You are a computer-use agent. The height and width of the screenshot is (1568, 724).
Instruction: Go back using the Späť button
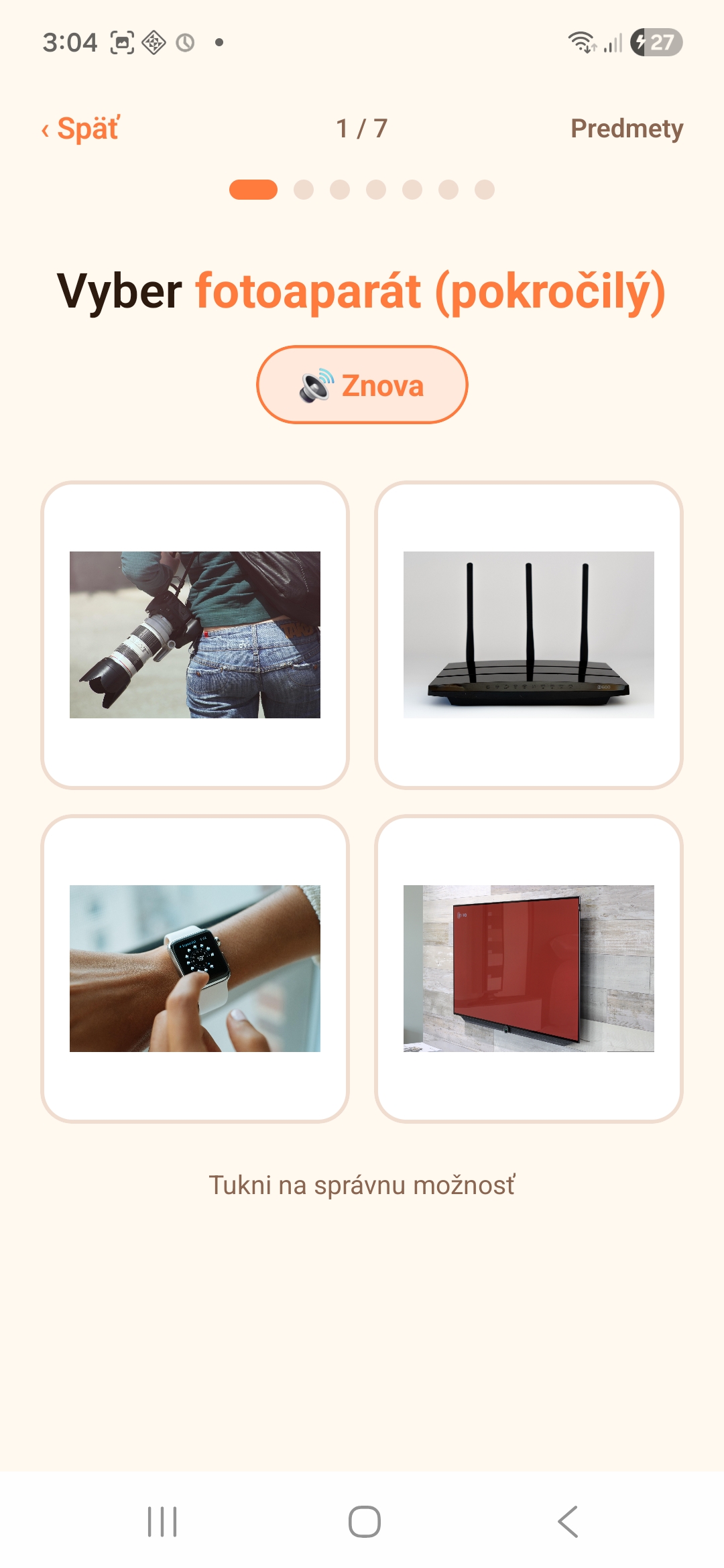(x=80, y=129)
